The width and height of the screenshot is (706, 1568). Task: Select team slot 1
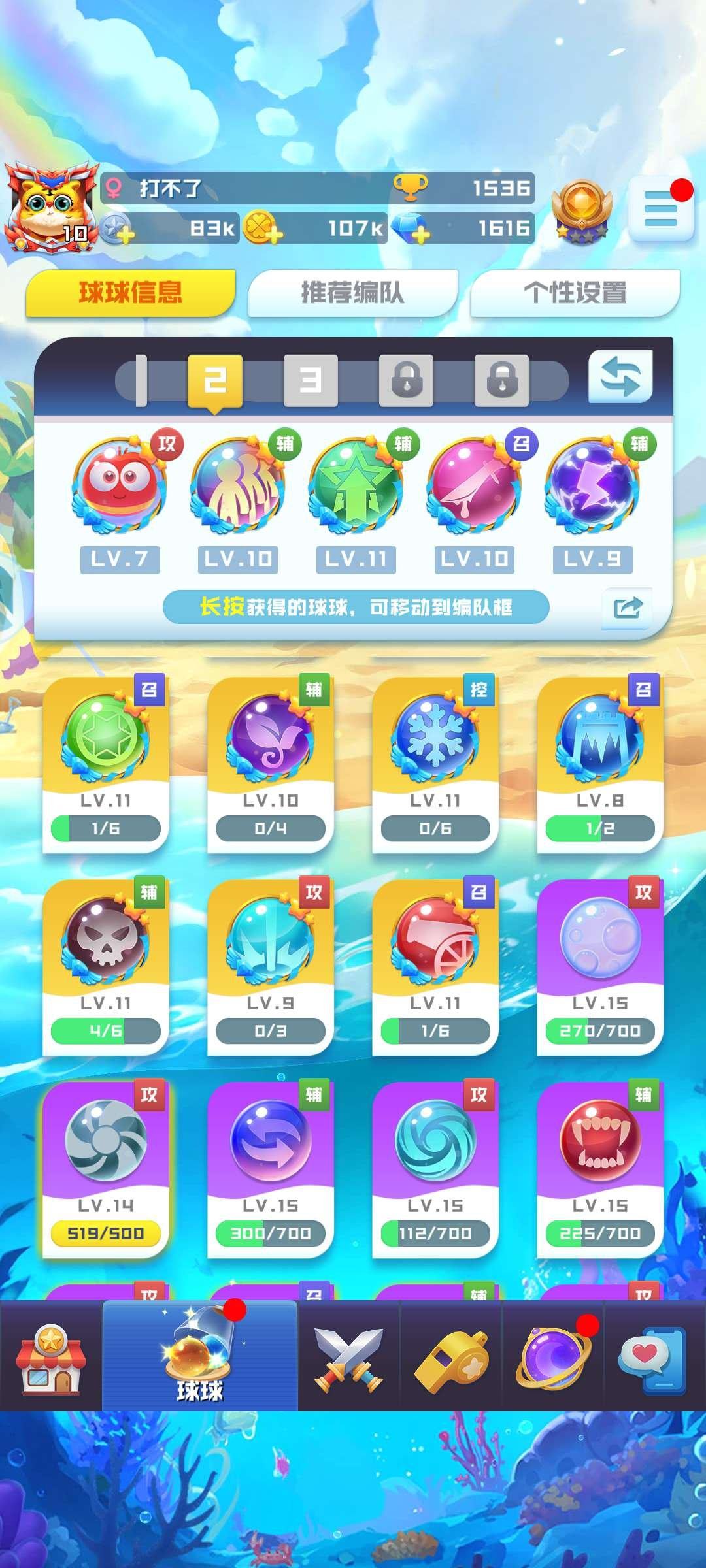(141, 380)
